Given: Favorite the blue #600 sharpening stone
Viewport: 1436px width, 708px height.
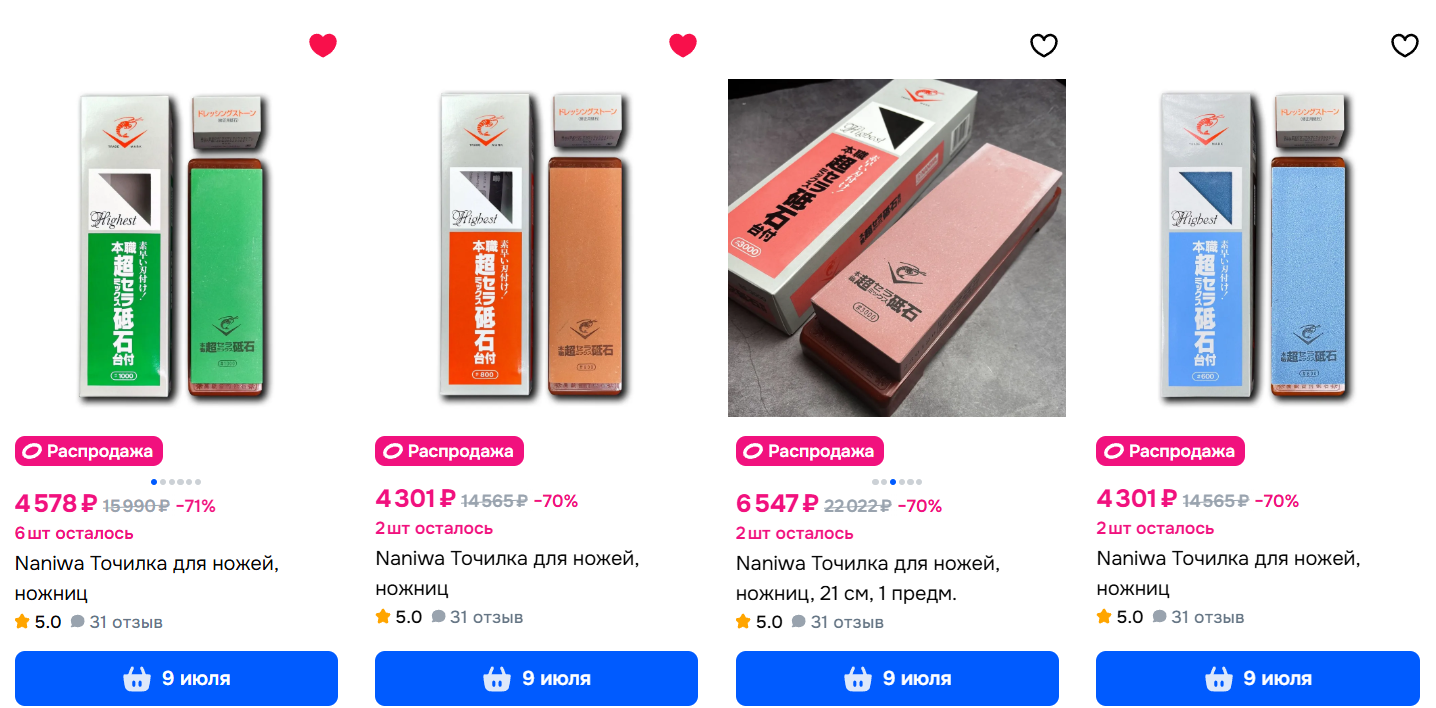Looking at the screenshot, I should (1404, 45).
